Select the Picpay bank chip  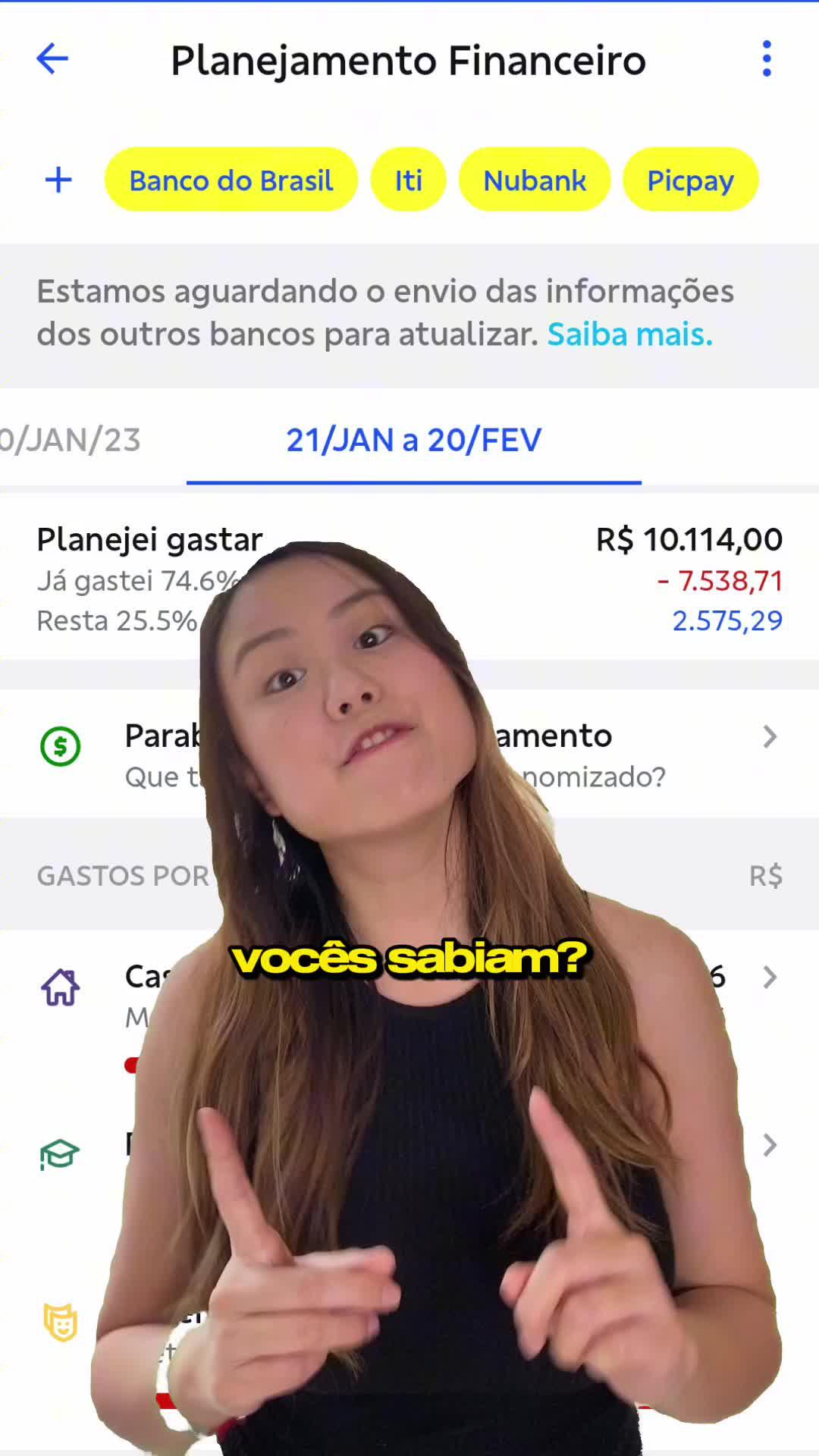click(690, 180)
